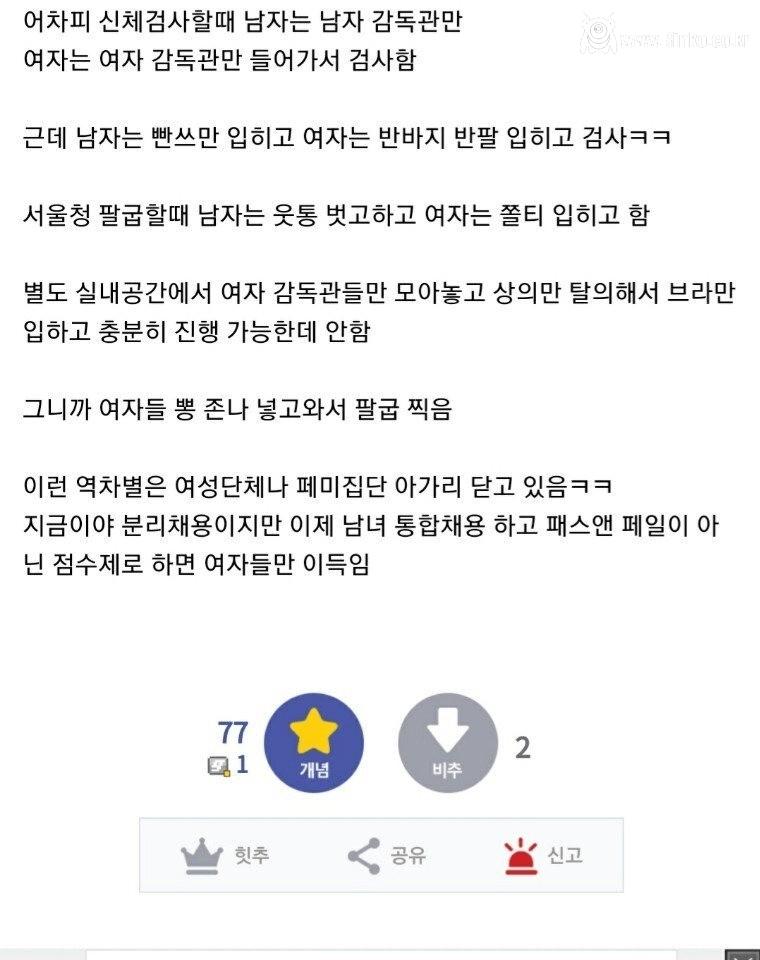Image resolution: width=760 pixels, height=960 pixels.
Task: Click the 개념 star upvote icon
Action: pos(311,734)
